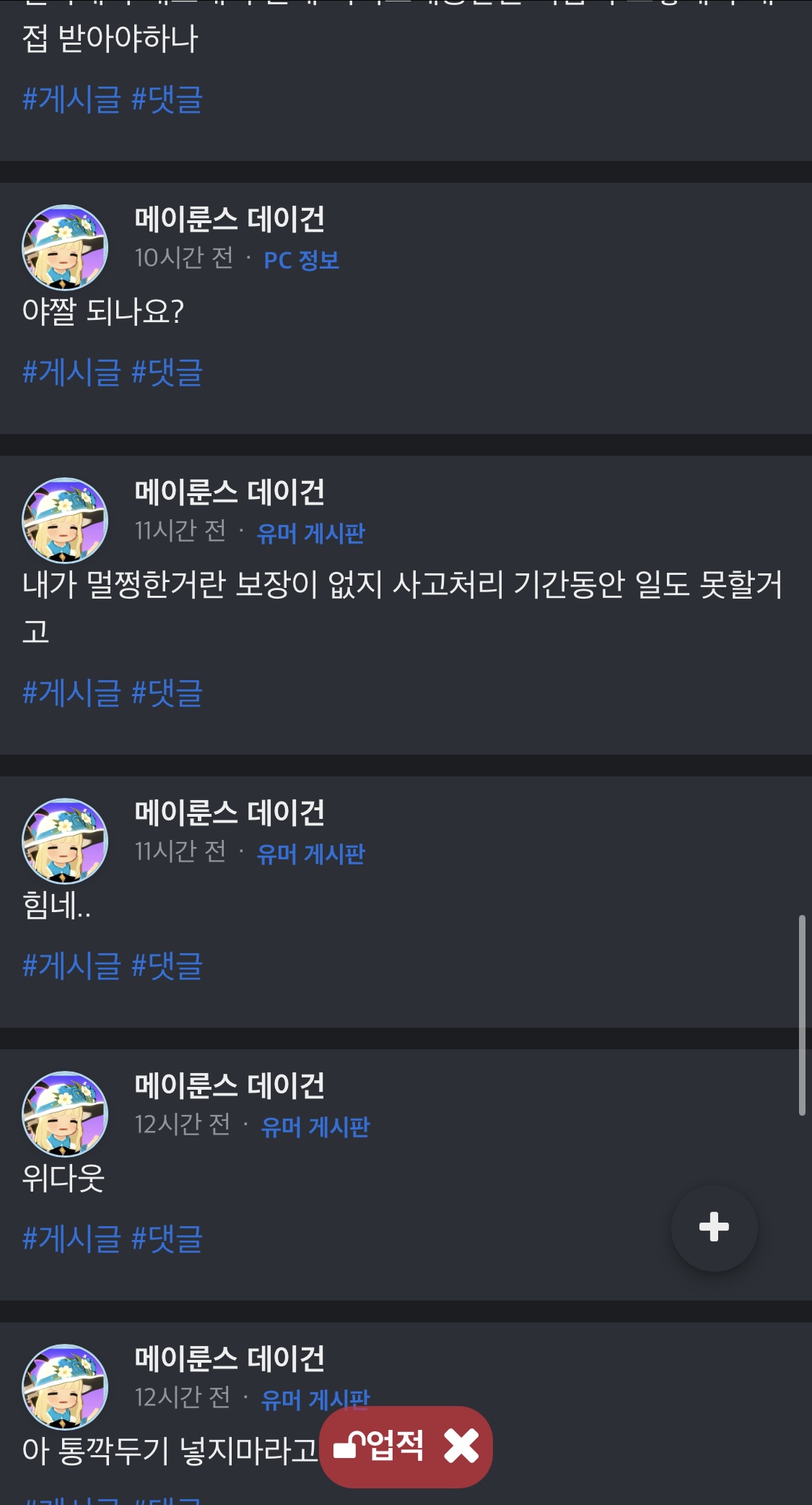Screen dimensions: 812x1505
Task: Select #게시글 hashtag under 위다웃
Action: pos(71,1239)
